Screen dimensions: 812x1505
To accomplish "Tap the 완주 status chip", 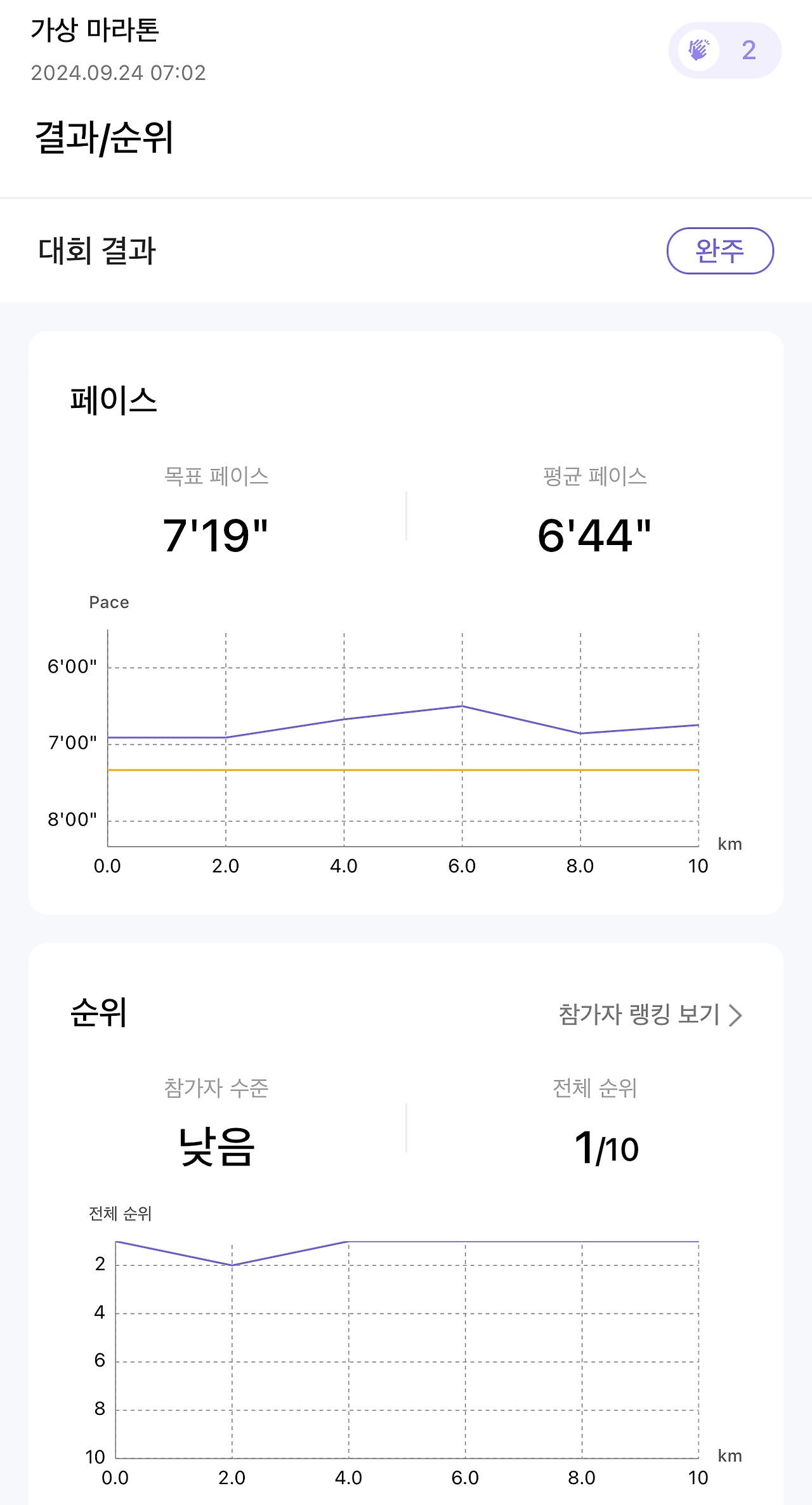I will click(x=720, y=251).
